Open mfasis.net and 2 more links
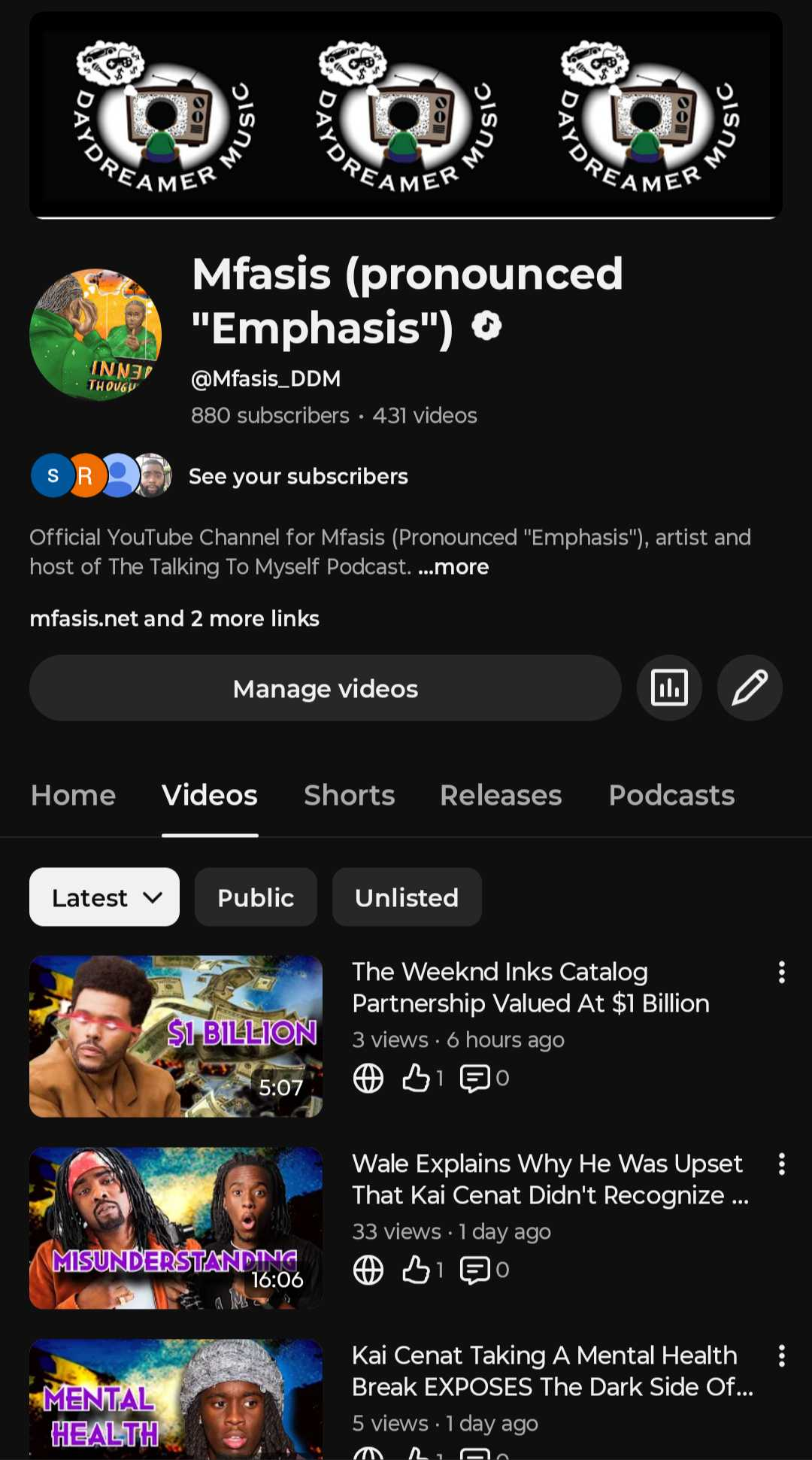The width and height of the screenshot is (812, 1460). point(174,618)
